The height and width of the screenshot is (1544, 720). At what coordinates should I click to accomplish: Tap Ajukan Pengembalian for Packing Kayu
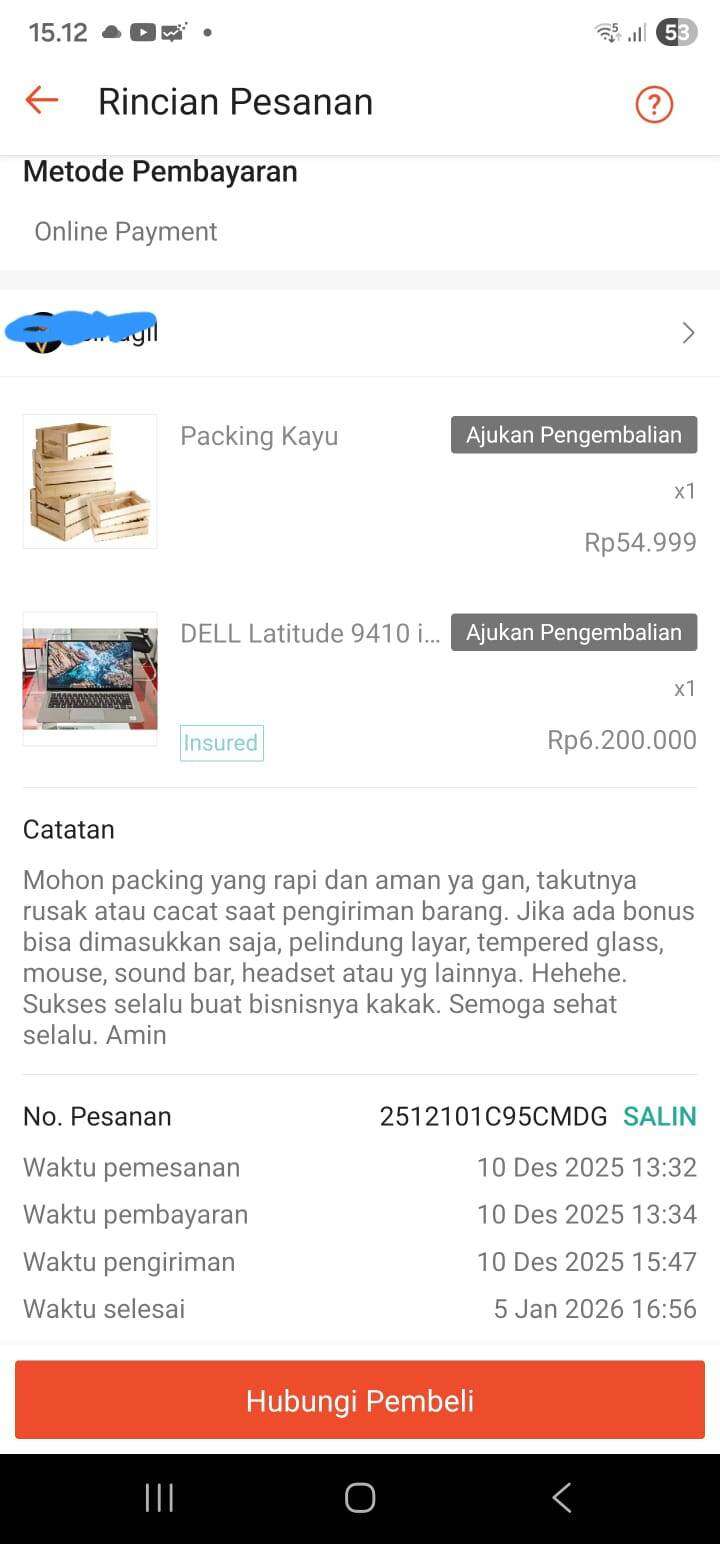[573, 434]
